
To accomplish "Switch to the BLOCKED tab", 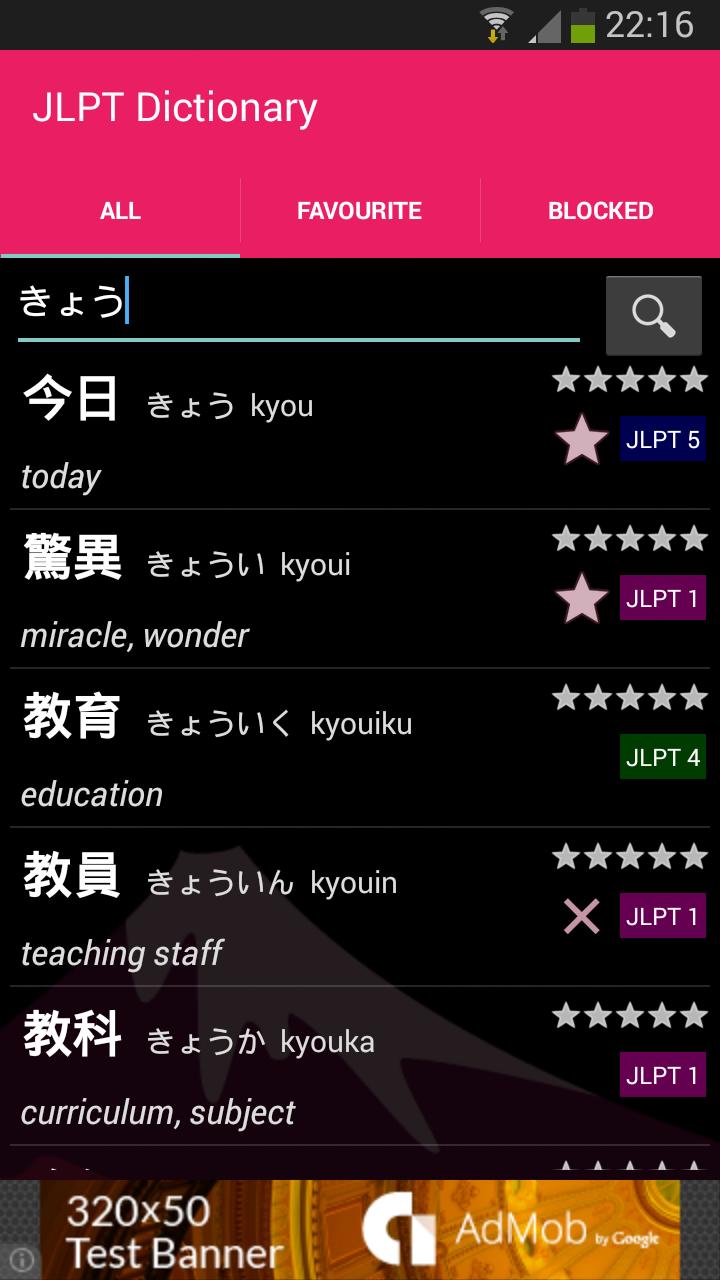I will pos(600,210).
